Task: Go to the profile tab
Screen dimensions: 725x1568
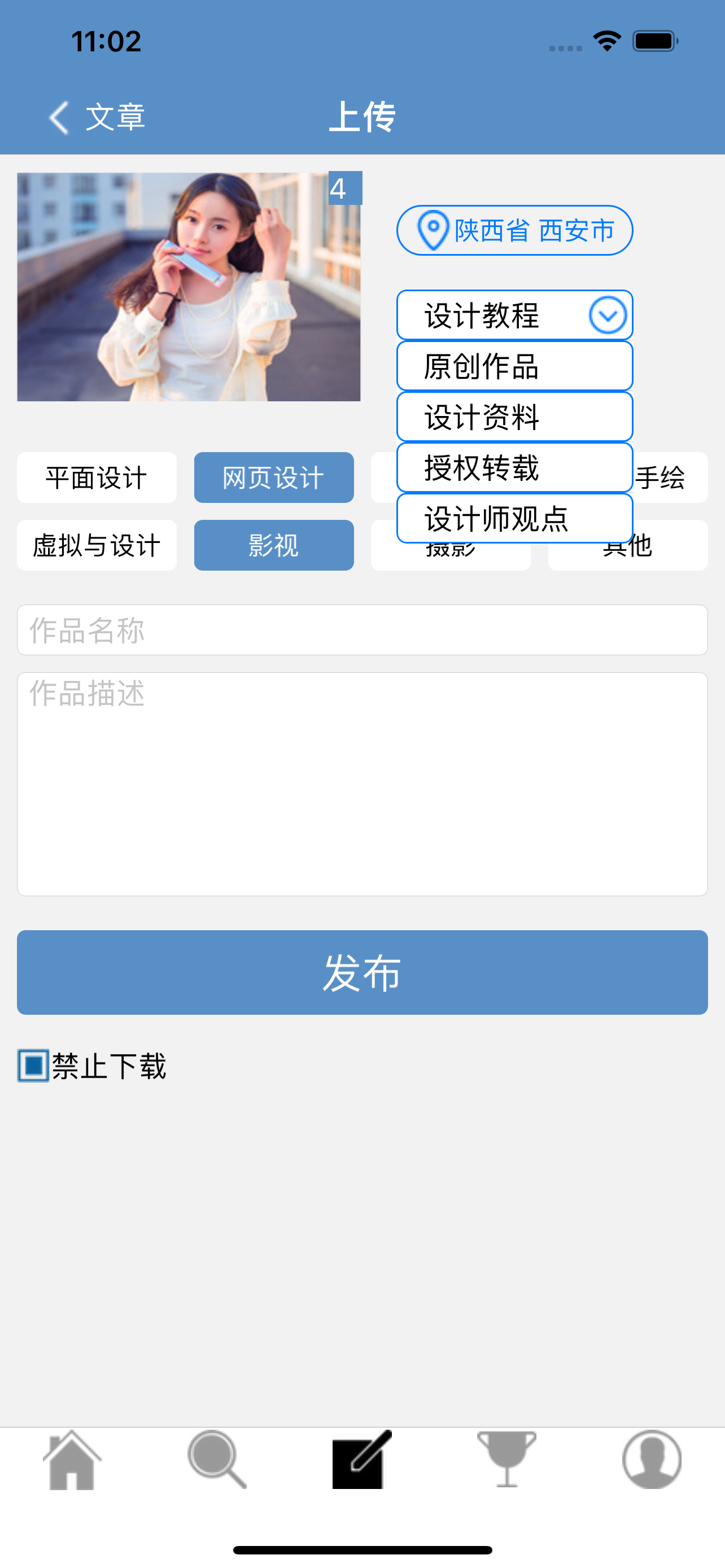Action: (x=652, y=1460)
